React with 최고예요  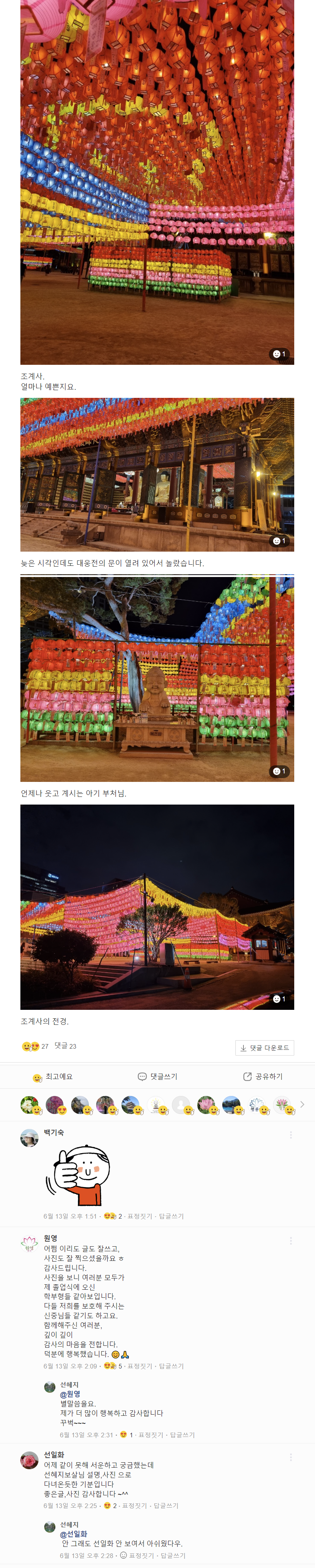click(53, 1077)
